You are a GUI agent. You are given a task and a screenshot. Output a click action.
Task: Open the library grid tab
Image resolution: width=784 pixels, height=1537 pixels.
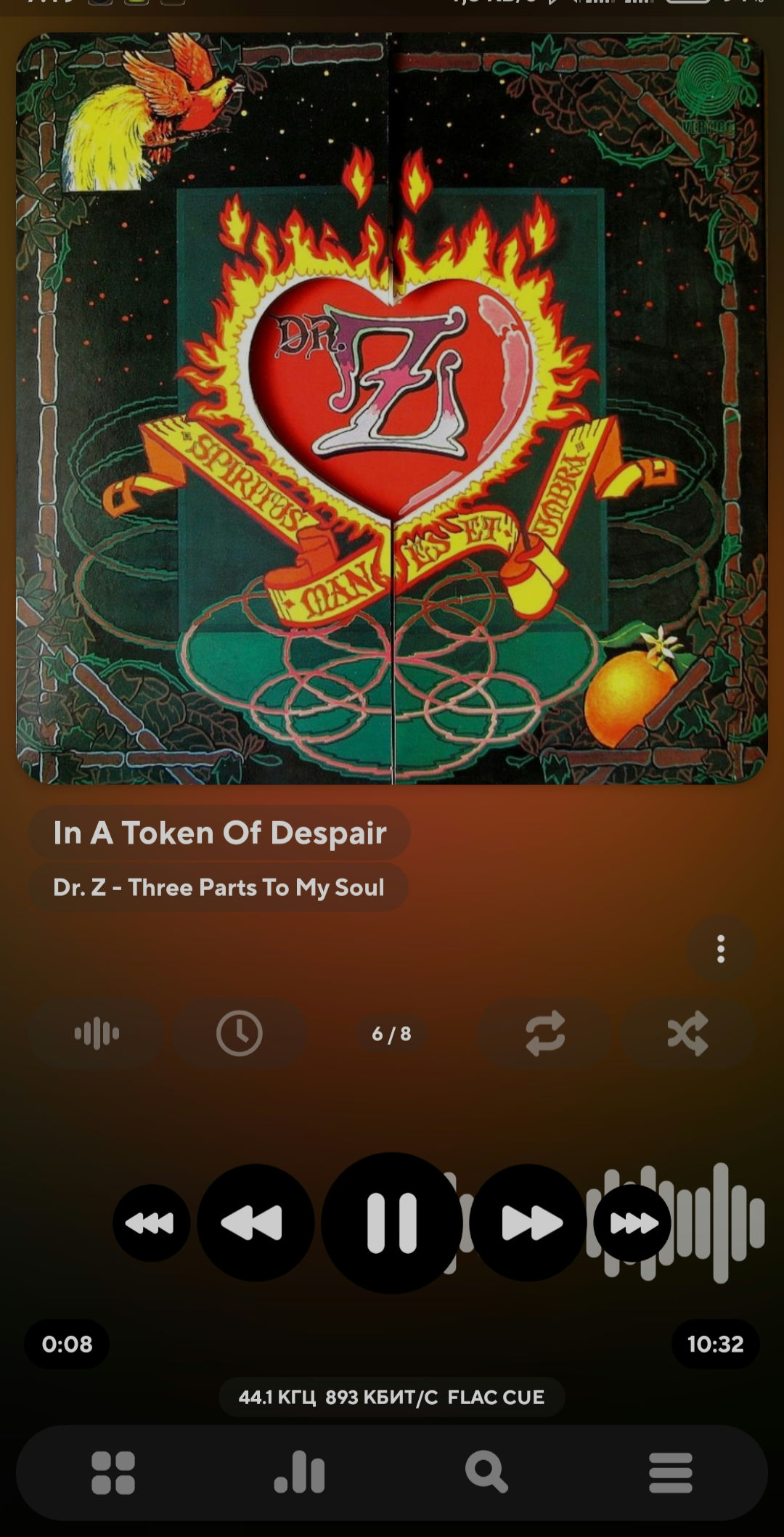click(x=113, y=1473)
